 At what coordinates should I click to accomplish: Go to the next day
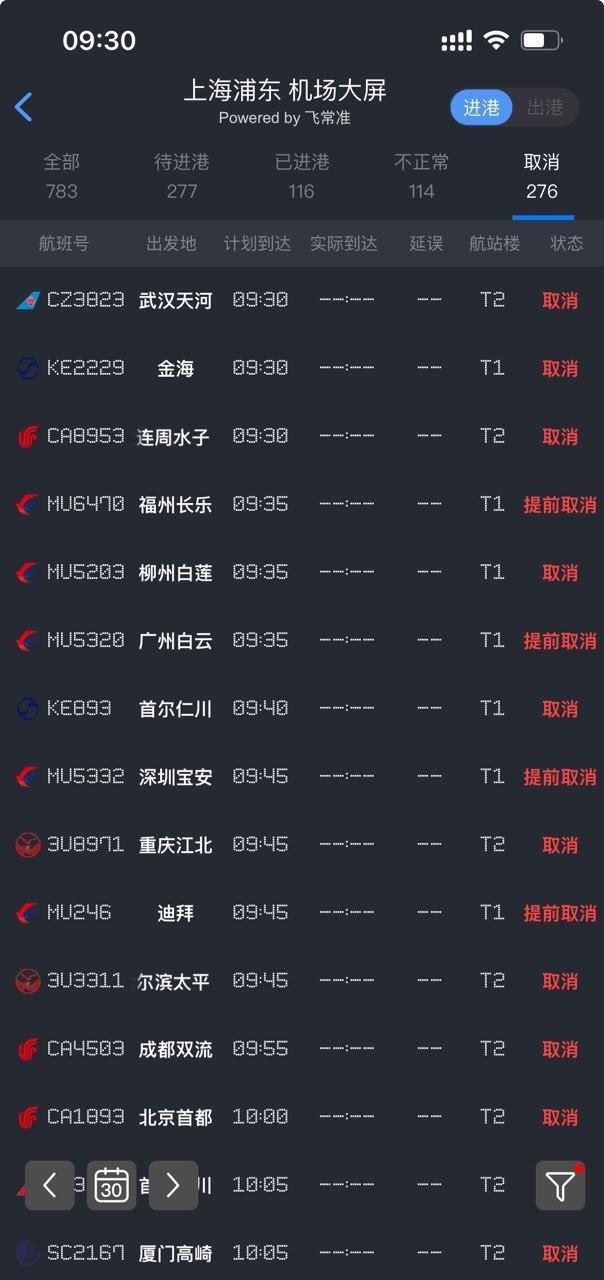click(x=173, y=1185)
